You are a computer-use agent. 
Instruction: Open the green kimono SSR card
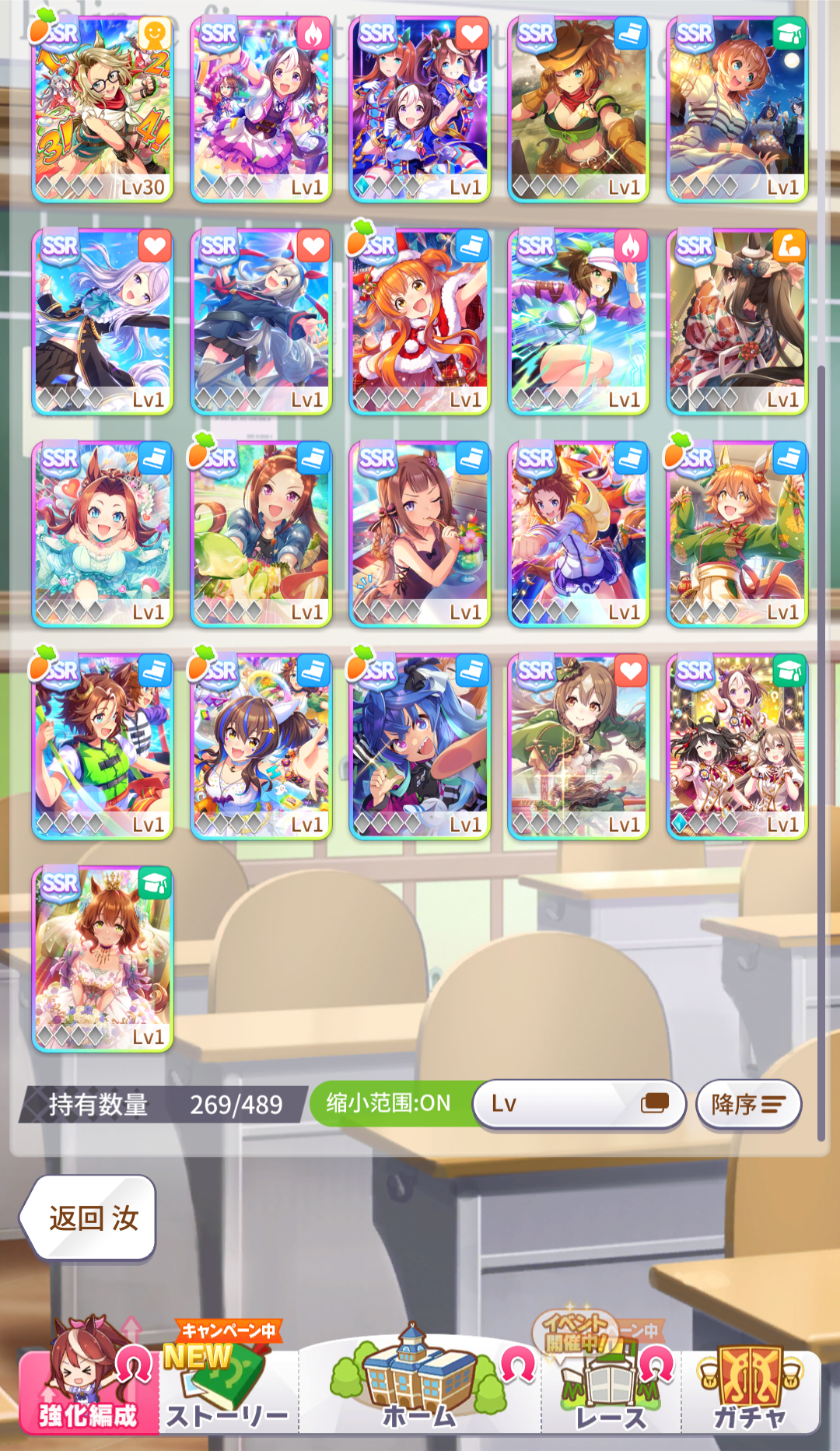tap(737, 534)
